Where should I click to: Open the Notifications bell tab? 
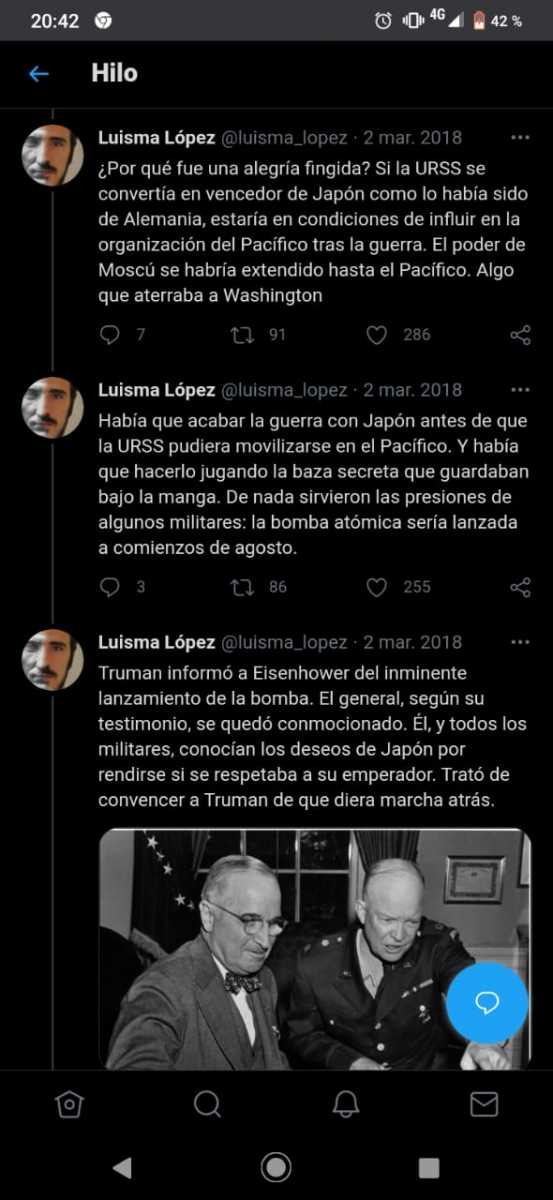point(346,1104)
